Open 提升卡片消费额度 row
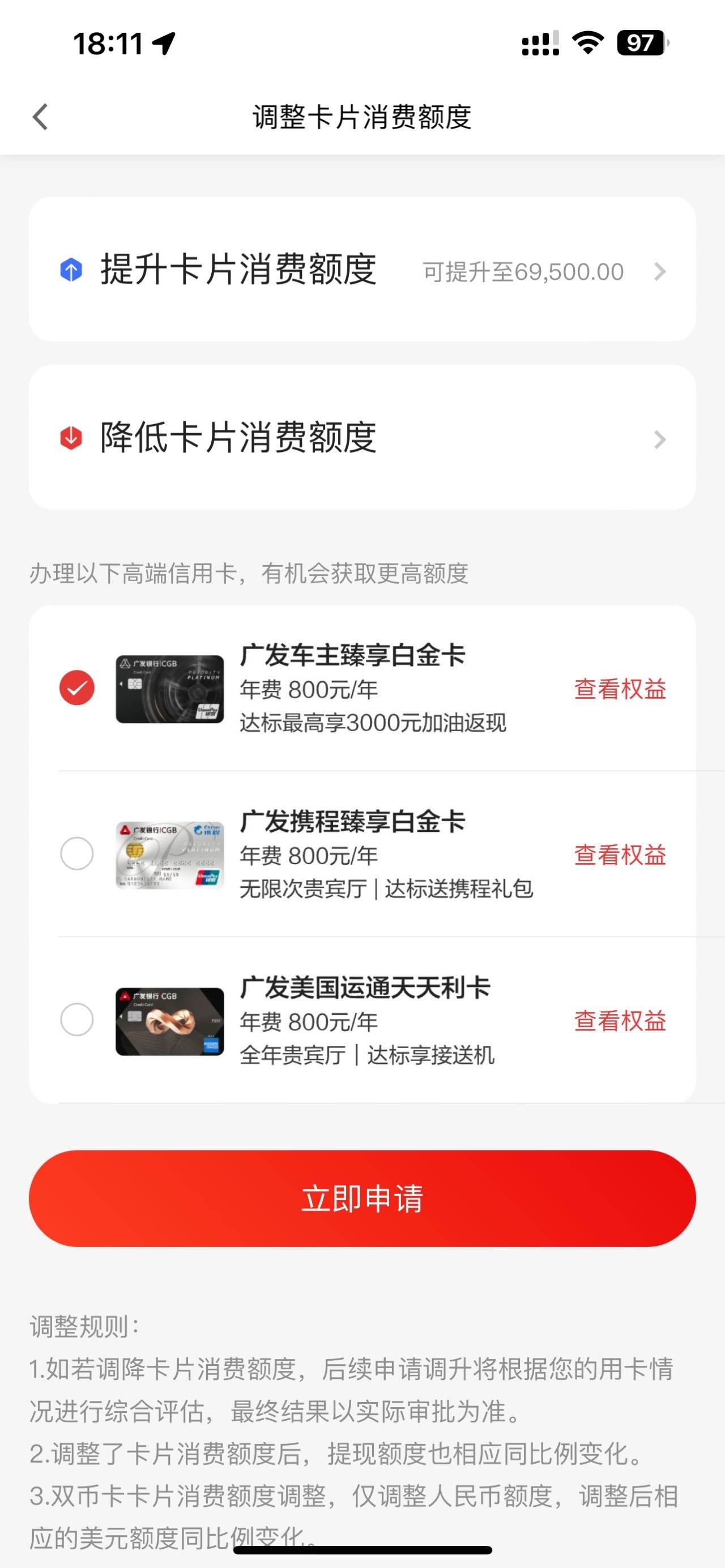The image size is (725, 1568). 362,269
